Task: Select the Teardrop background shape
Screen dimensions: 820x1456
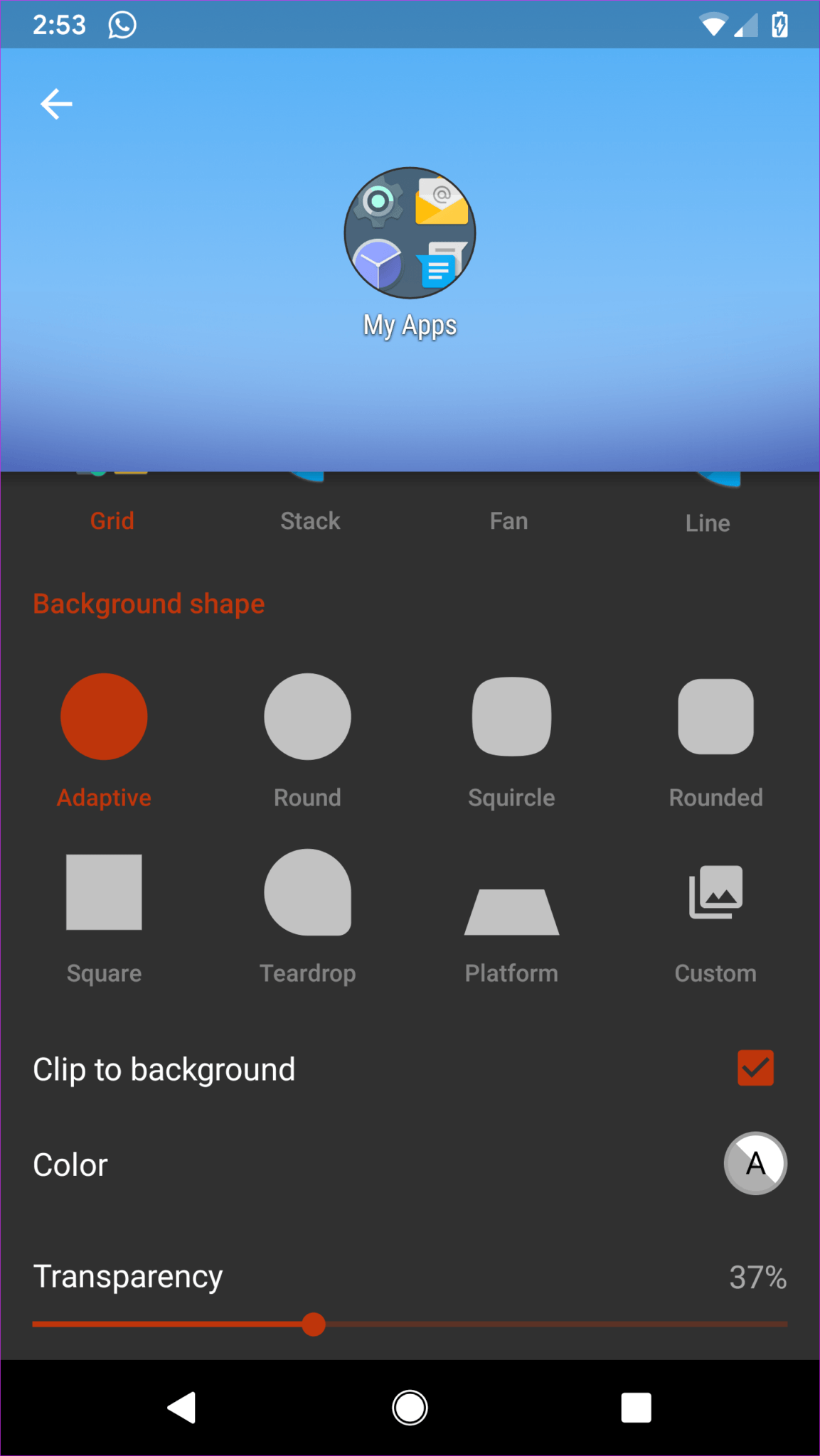Action: pos(307,892)
